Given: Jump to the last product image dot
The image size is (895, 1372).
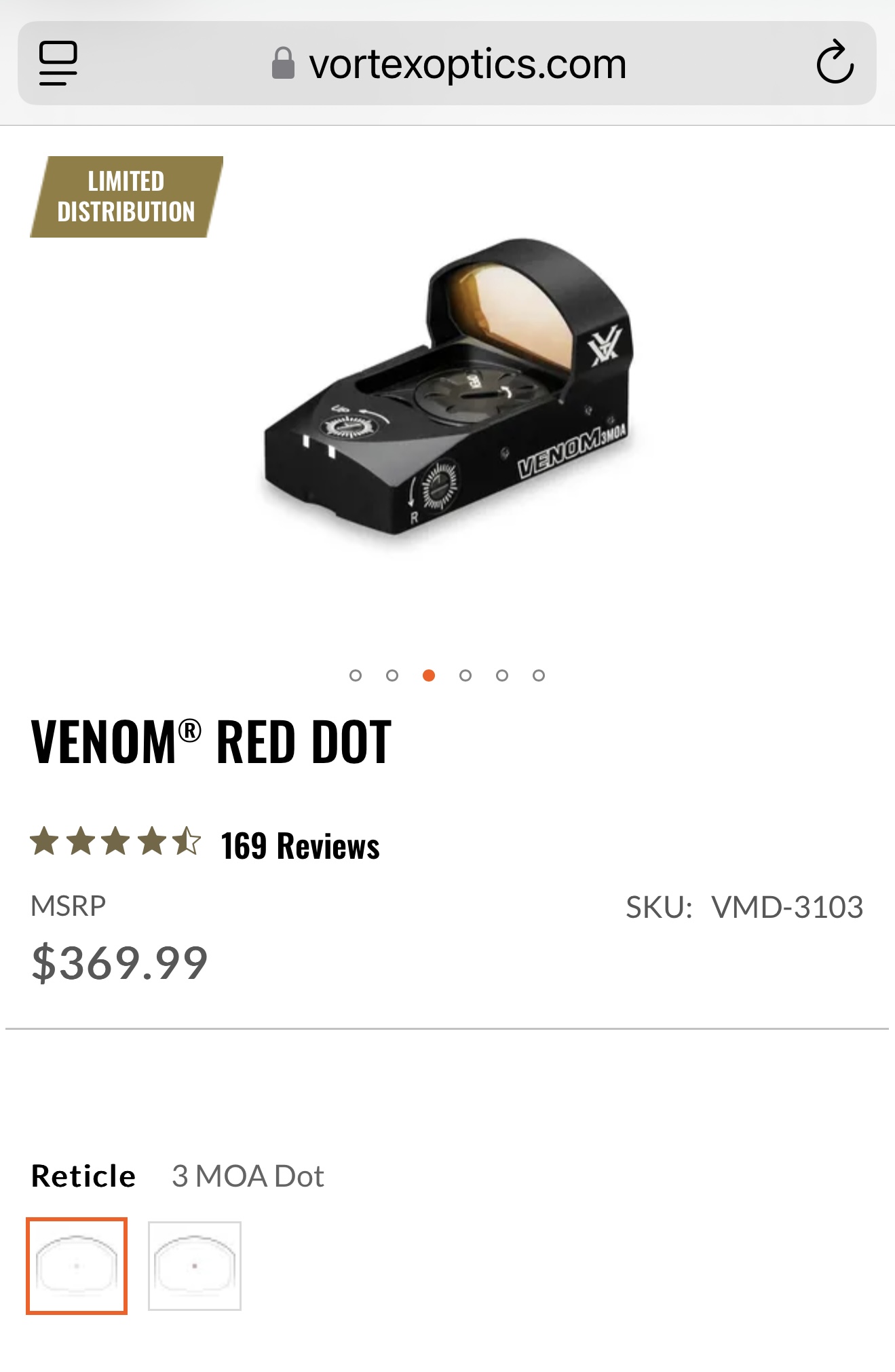Looking at the screenshot, I should (x=539, y=675).
